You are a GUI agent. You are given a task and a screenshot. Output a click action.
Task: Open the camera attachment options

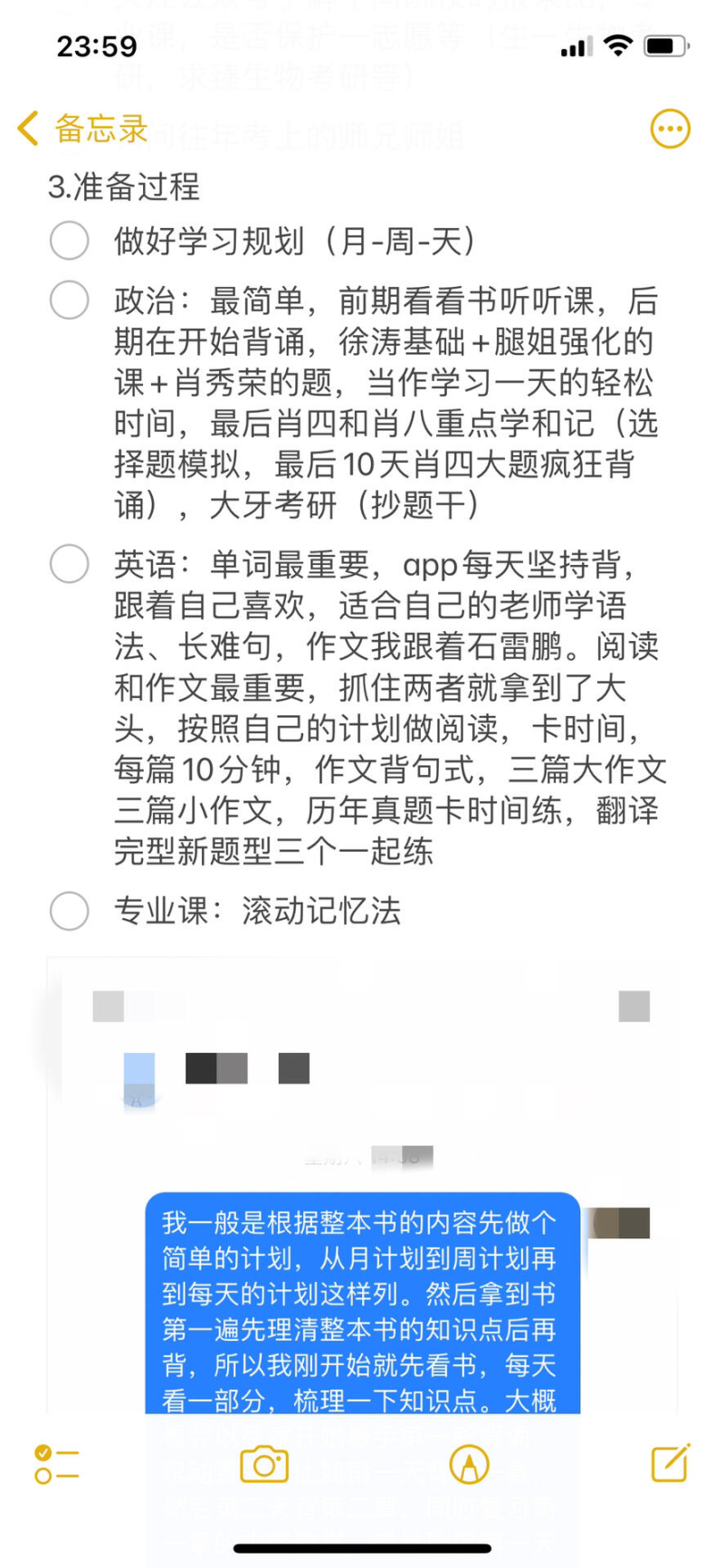point(263,1464)
